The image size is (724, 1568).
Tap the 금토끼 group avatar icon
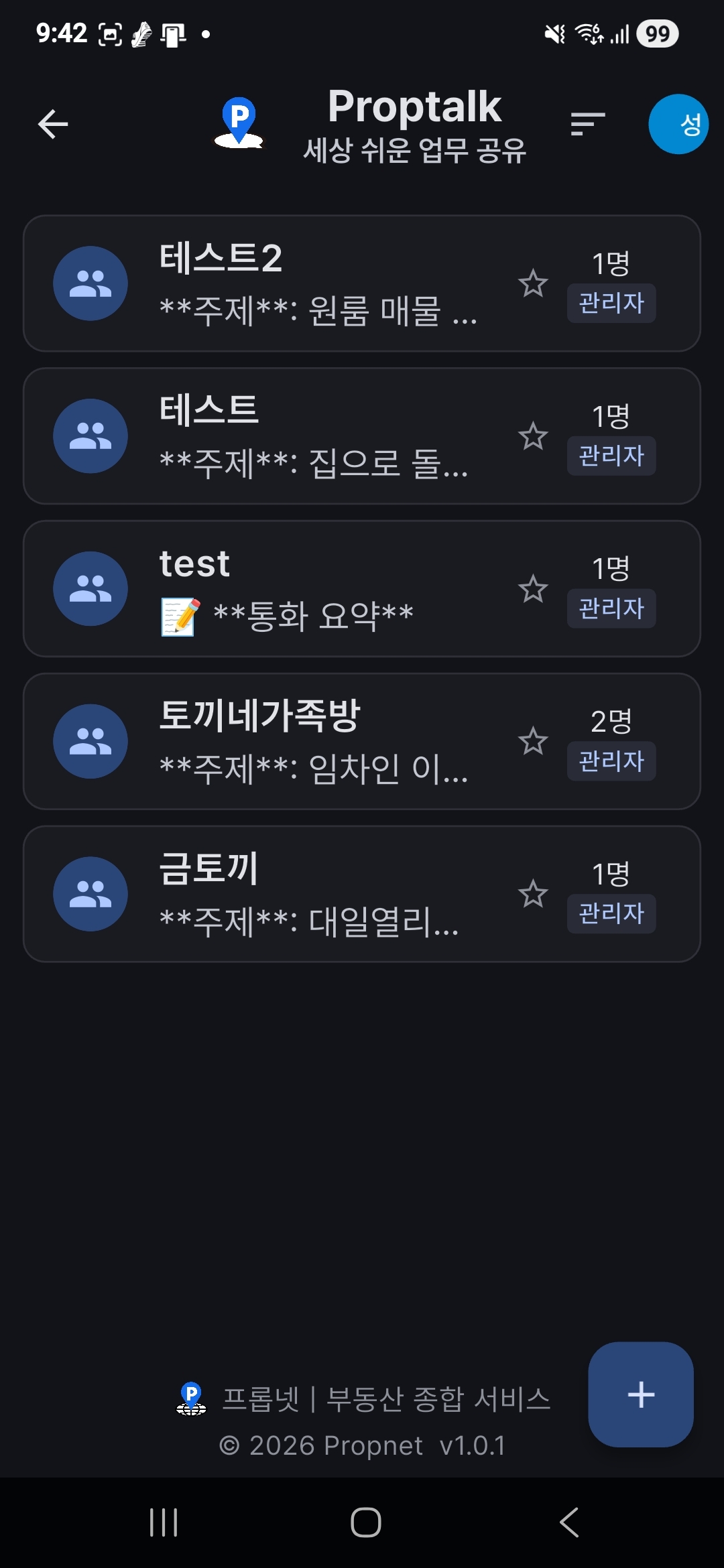click(x=91, y=895)
